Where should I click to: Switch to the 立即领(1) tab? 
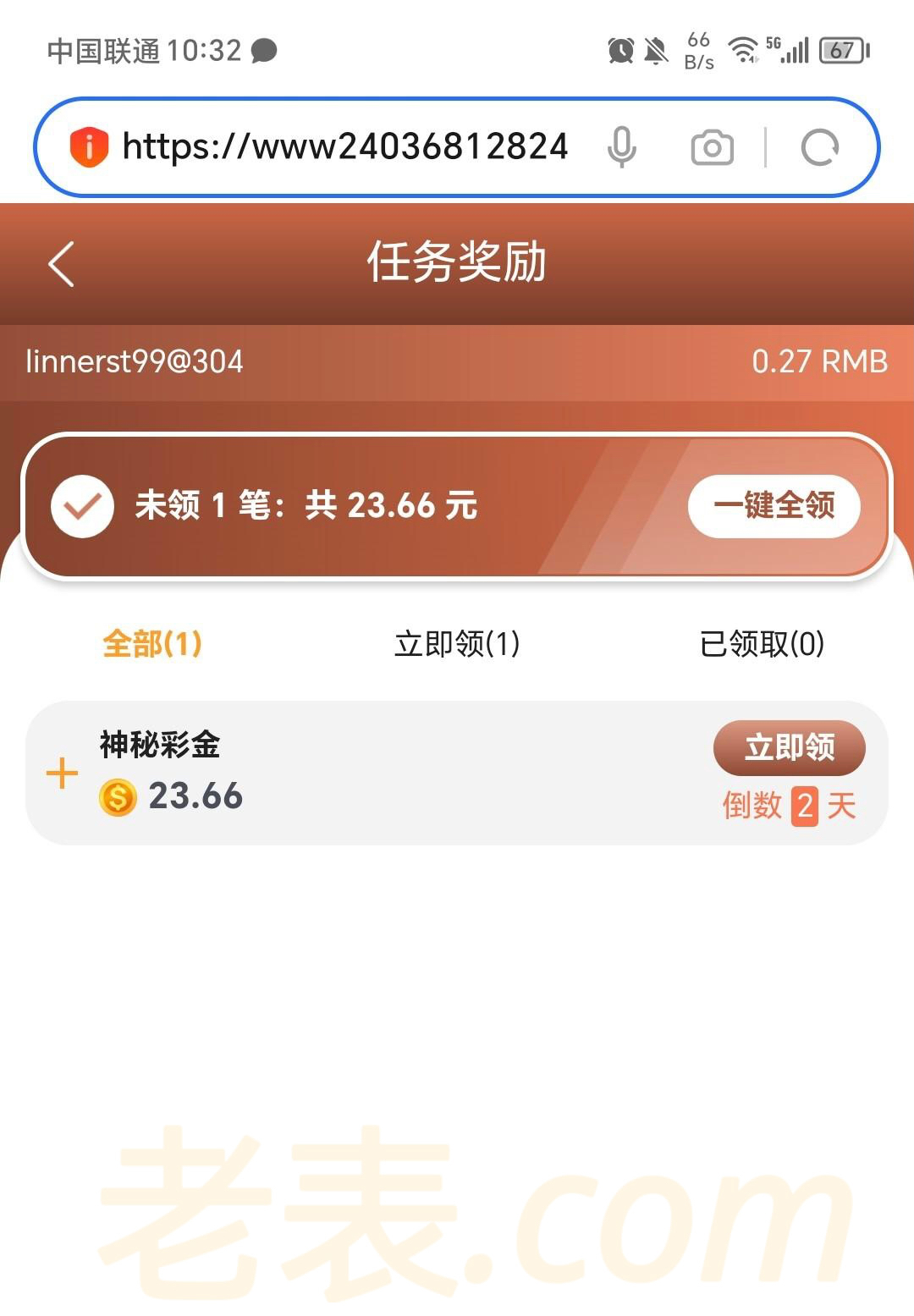coord(457,644)
